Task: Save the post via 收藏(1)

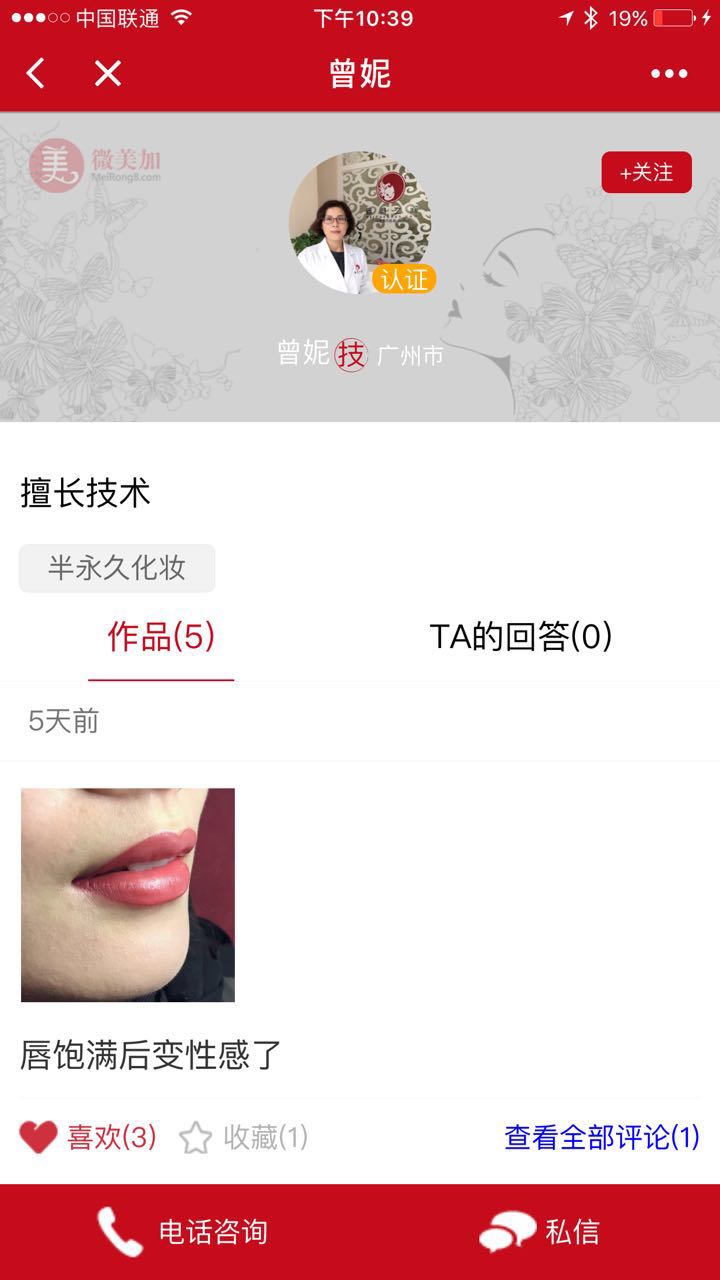Action: coord(244,1137)
